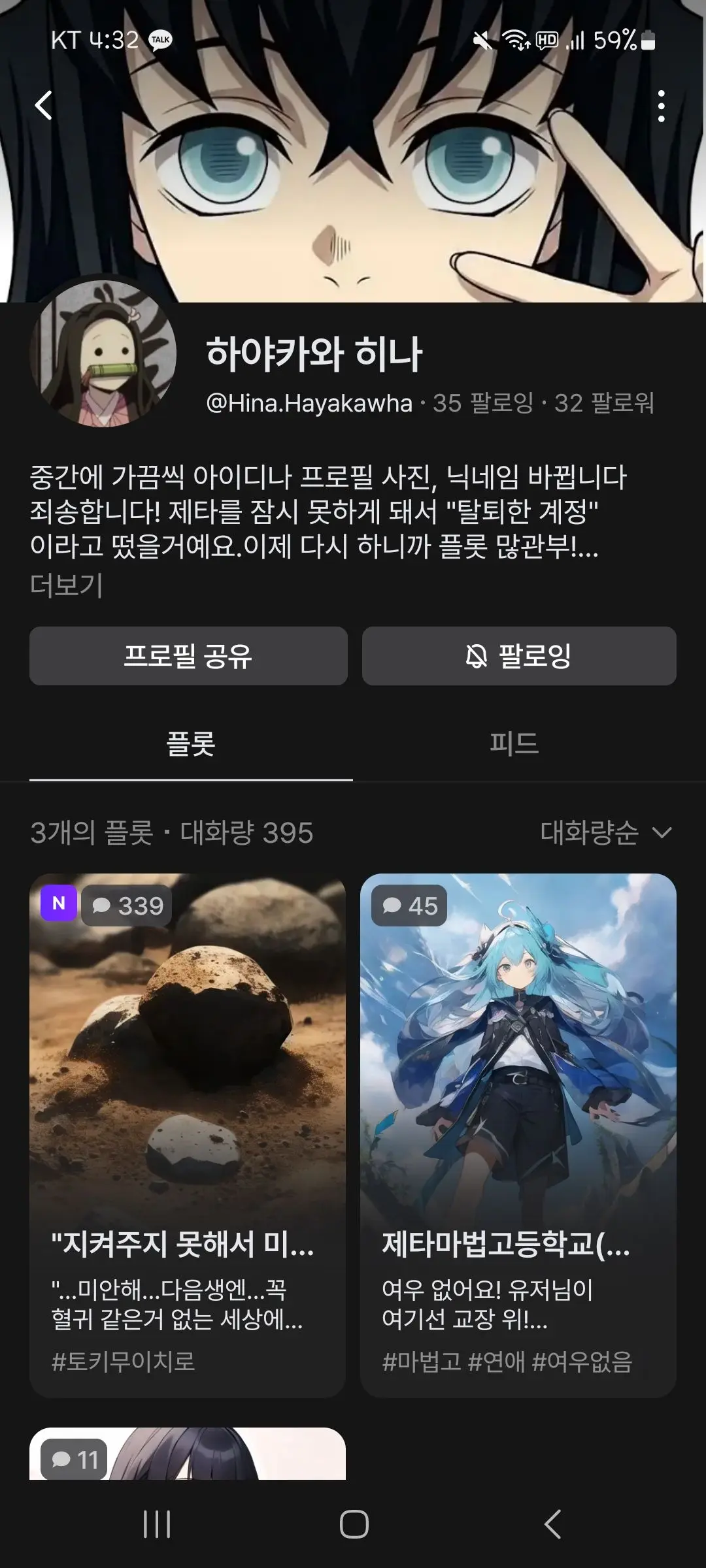Open recent apps from the navigation bar
Screen dimensions: 706x1568
[x=157, y=1524]
